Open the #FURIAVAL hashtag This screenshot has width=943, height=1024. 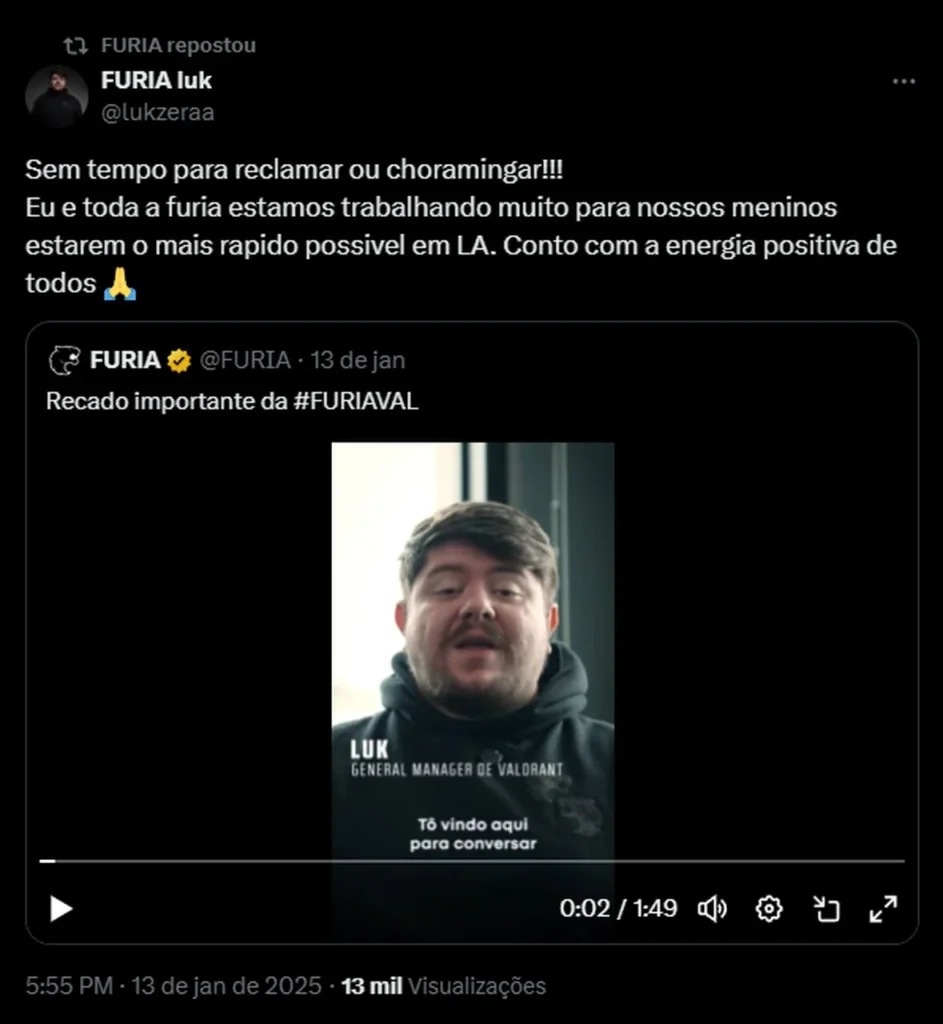pyautogui.click(x=357, y=401)
